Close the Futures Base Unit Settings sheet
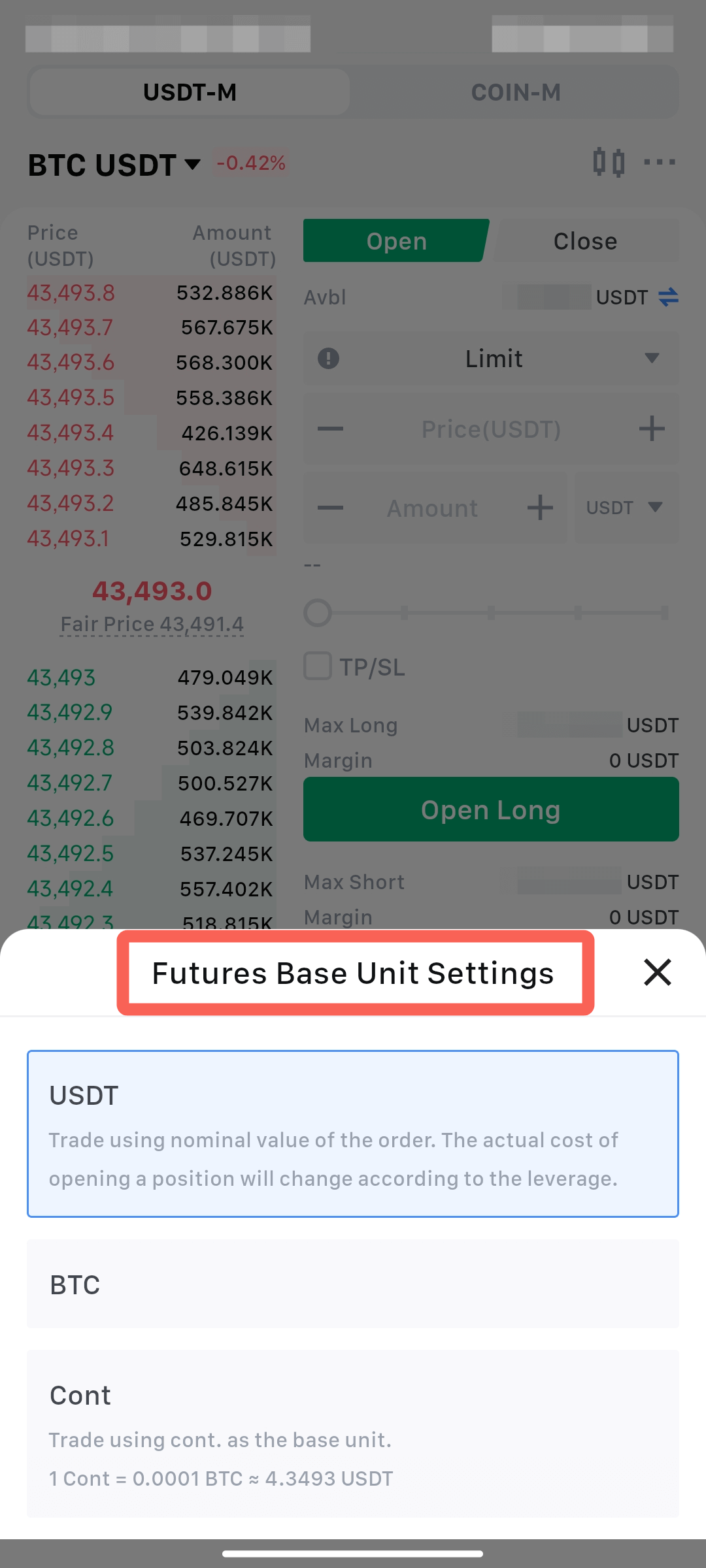 [657, 972]
